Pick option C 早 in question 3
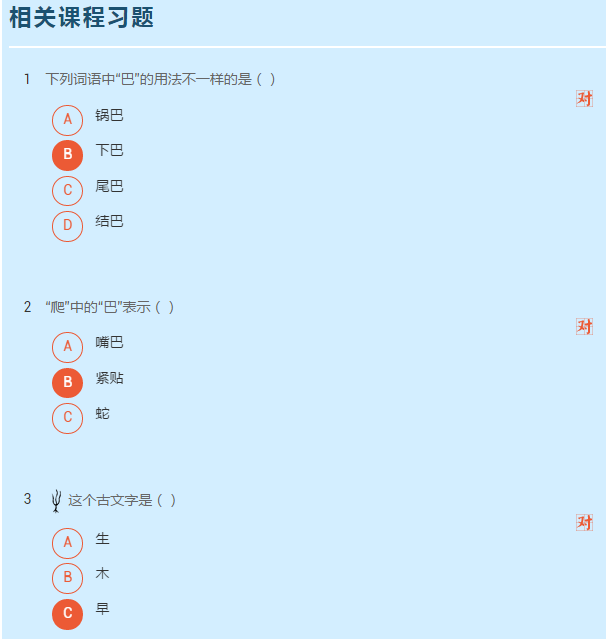Viewport: 606px width, 639px height. pyautogui.click(x=67, y=613)
